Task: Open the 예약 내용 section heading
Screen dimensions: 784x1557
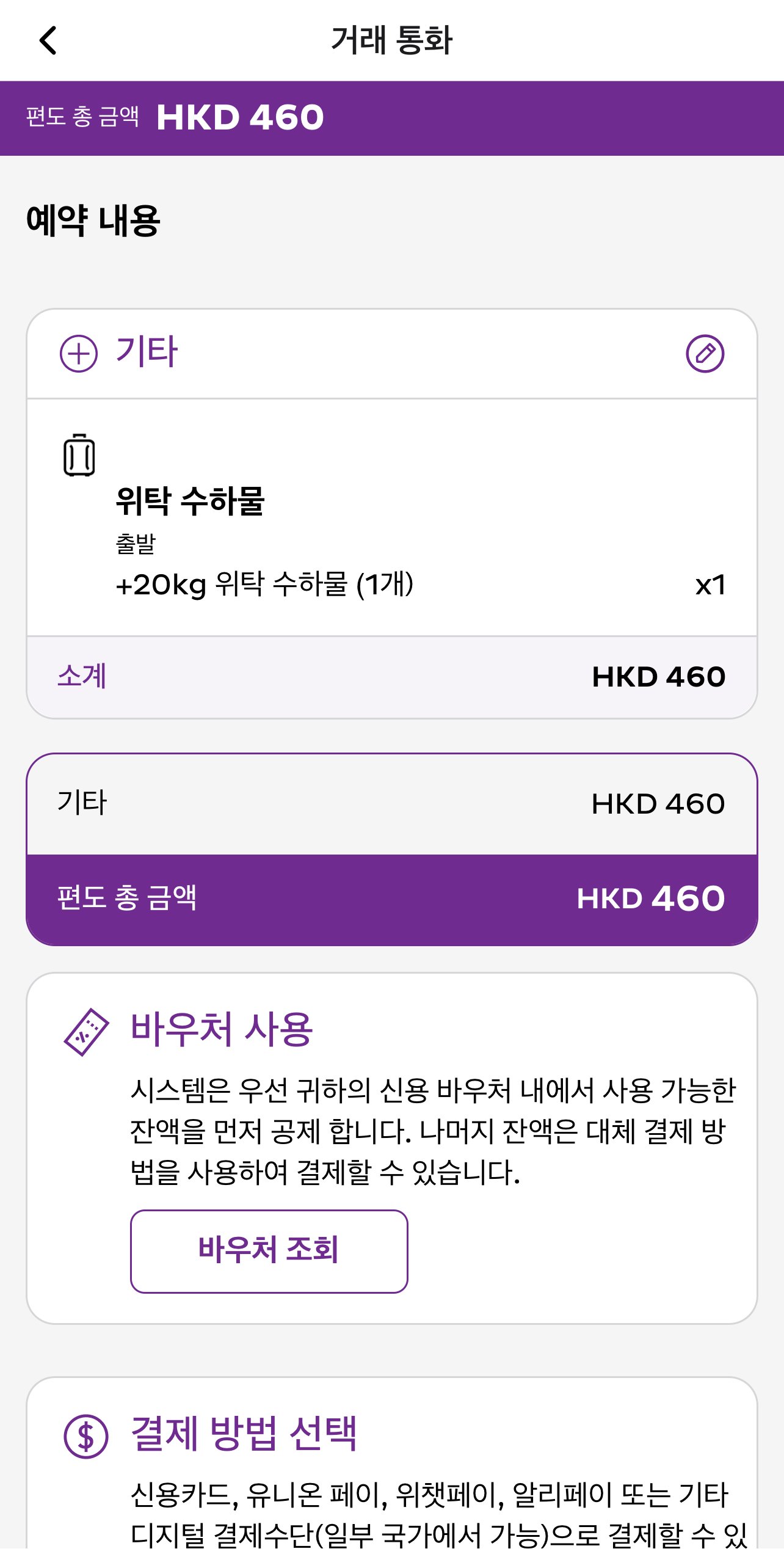Action: pyautogui.click(x=94, y=218)
